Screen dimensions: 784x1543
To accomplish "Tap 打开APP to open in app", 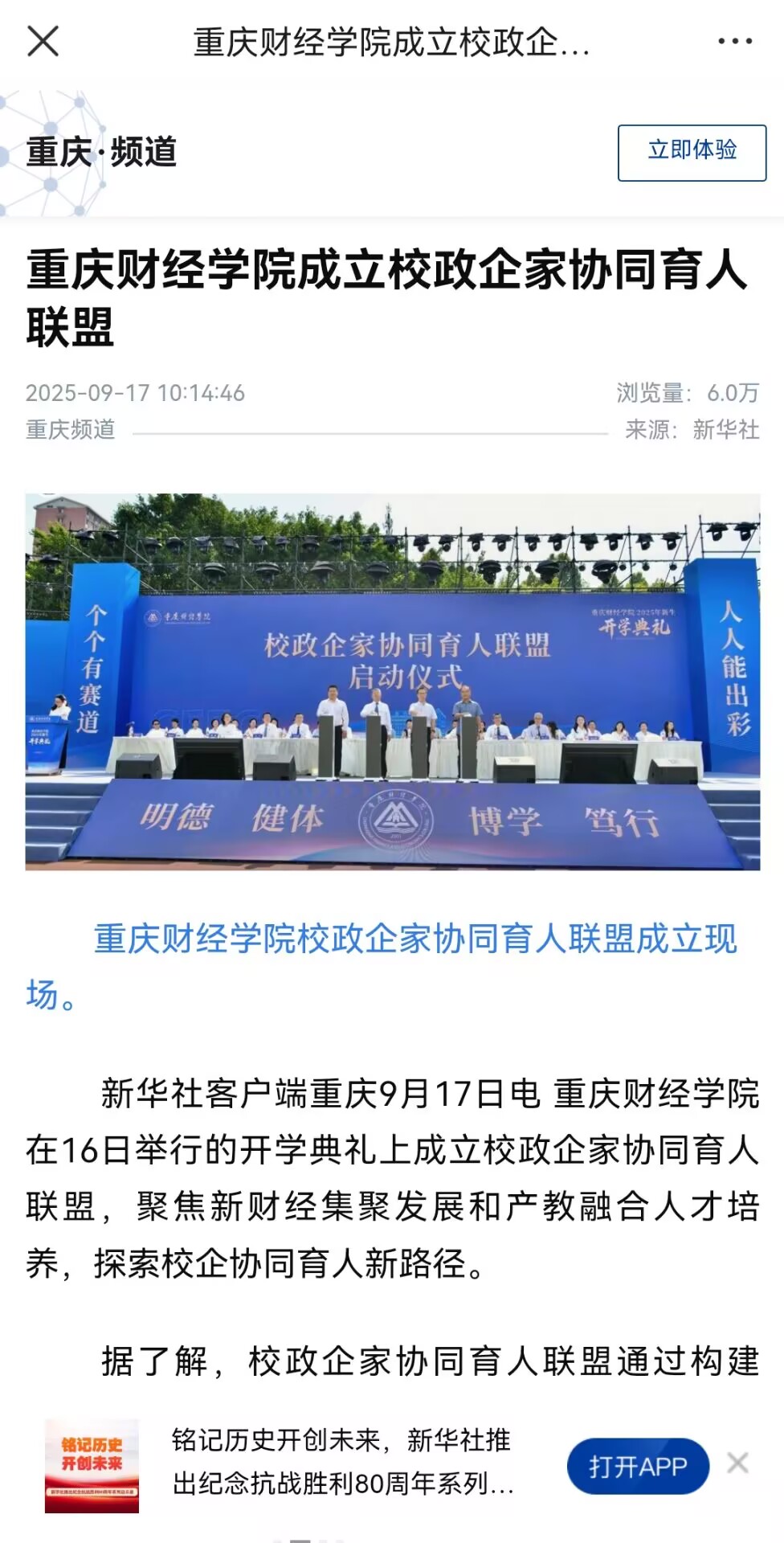I will [x=638, y=1466].
